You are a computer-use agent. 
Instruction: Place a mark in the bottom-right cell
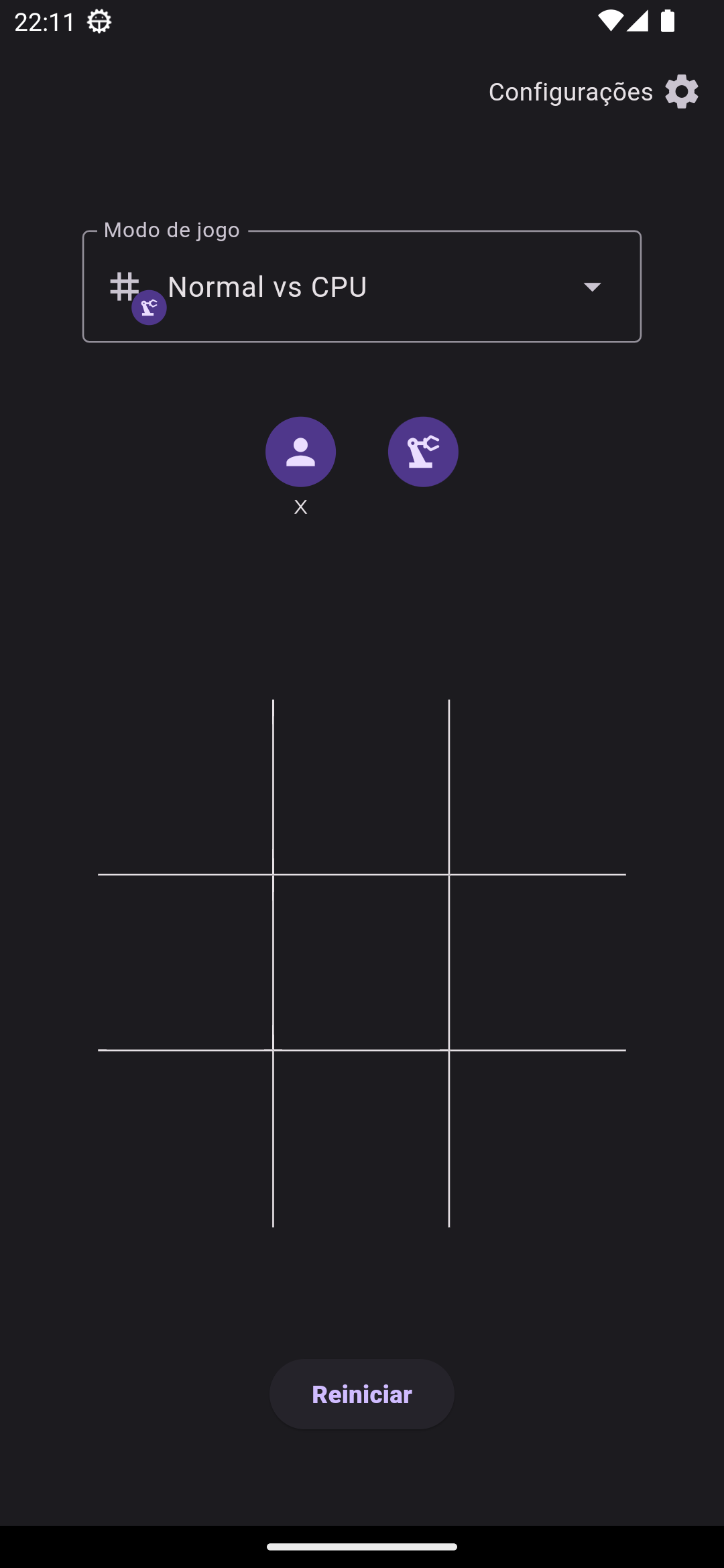click(538, 1139)
